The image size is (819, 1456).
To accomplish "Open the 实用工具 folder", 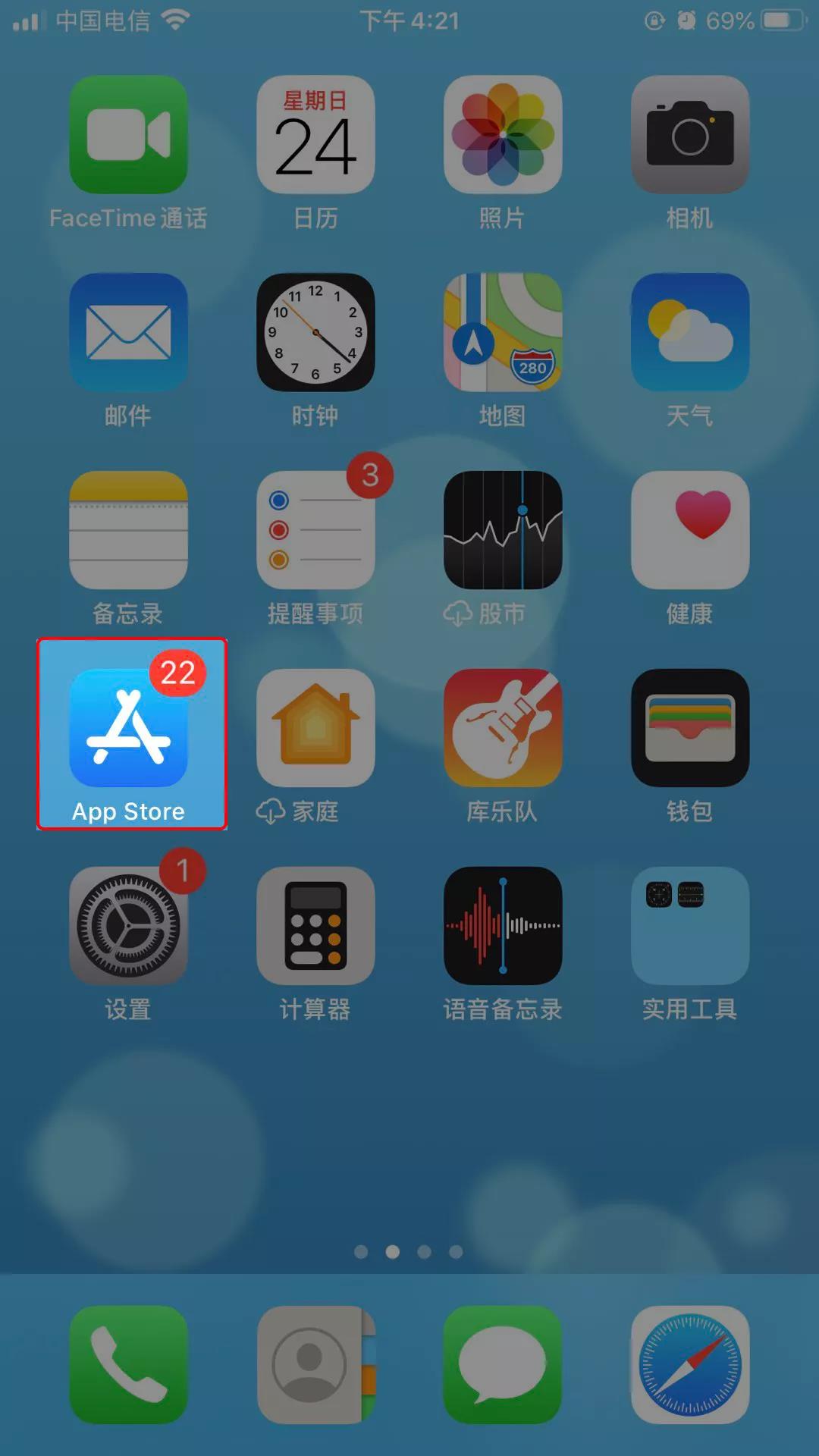I will [x=689, y=926].
